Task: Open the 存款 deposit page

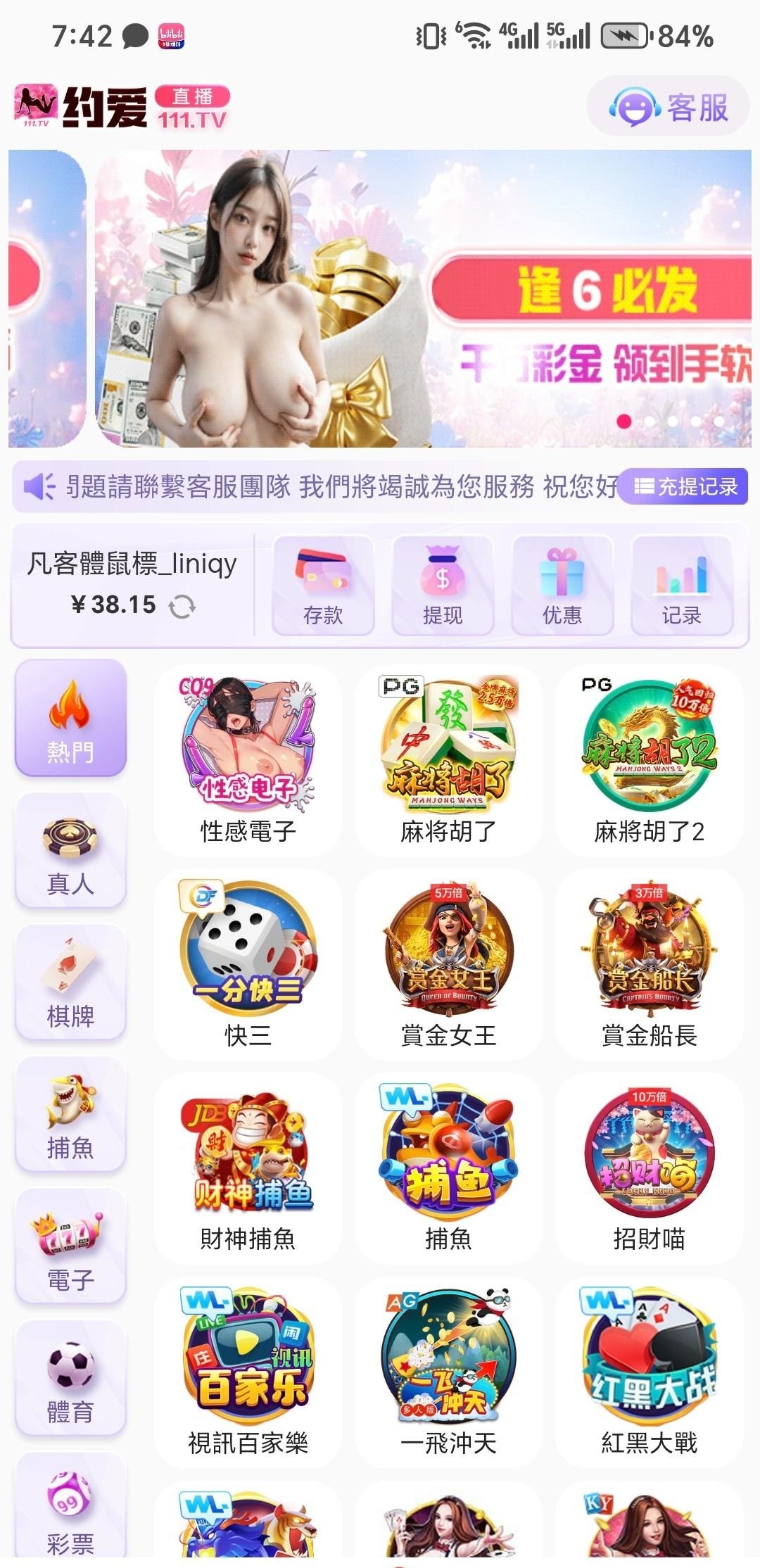Action: [x=323, y=586]
